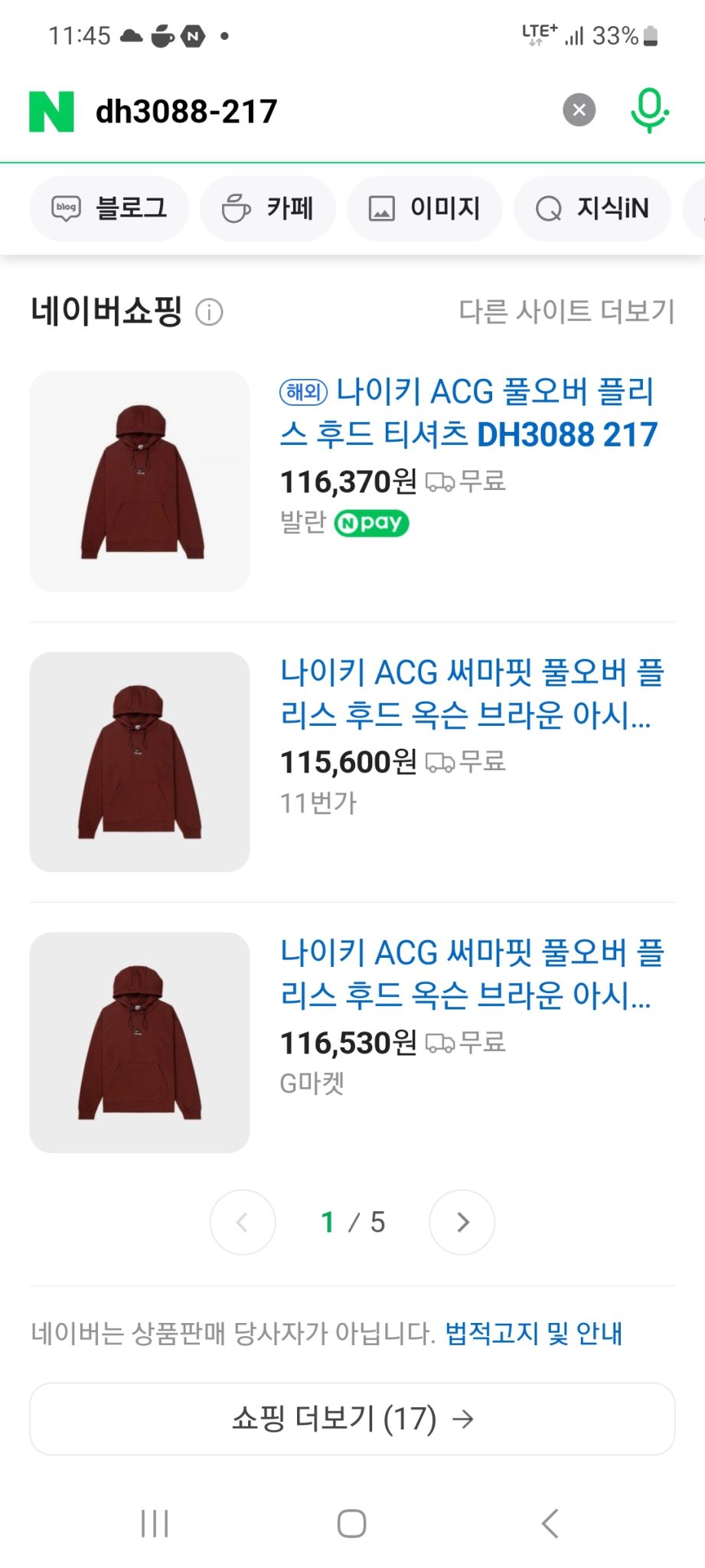Activate the microphone voice search icon
Viewport: 705px width, 1568px height.
pos(648,109)
